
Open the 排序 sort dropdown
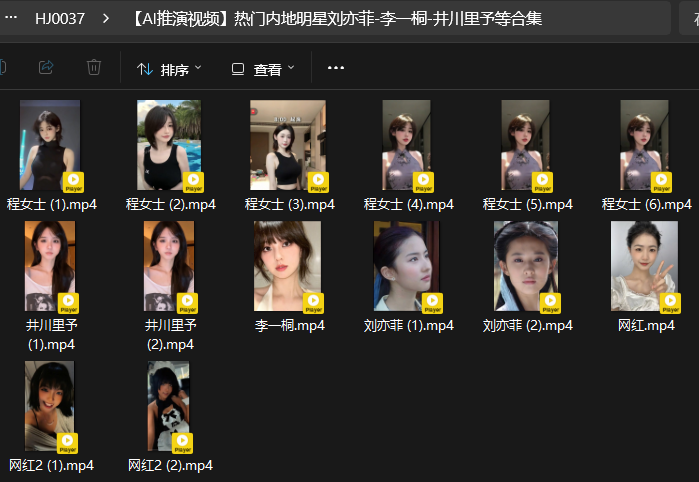tap(168, 69)
